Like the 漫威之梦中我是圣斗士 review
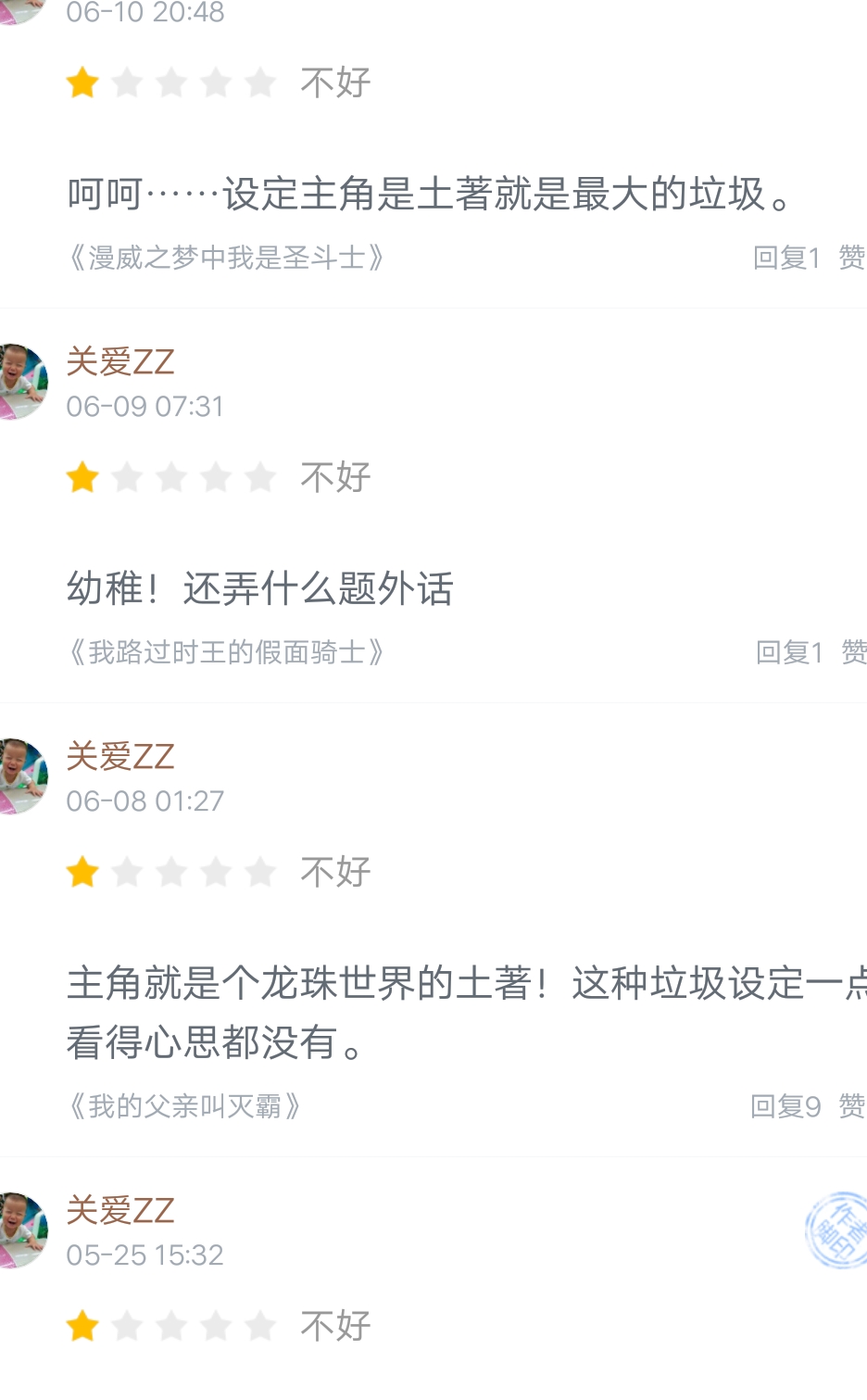Screen dimensions: 867x1400 (x=851, y=258)
